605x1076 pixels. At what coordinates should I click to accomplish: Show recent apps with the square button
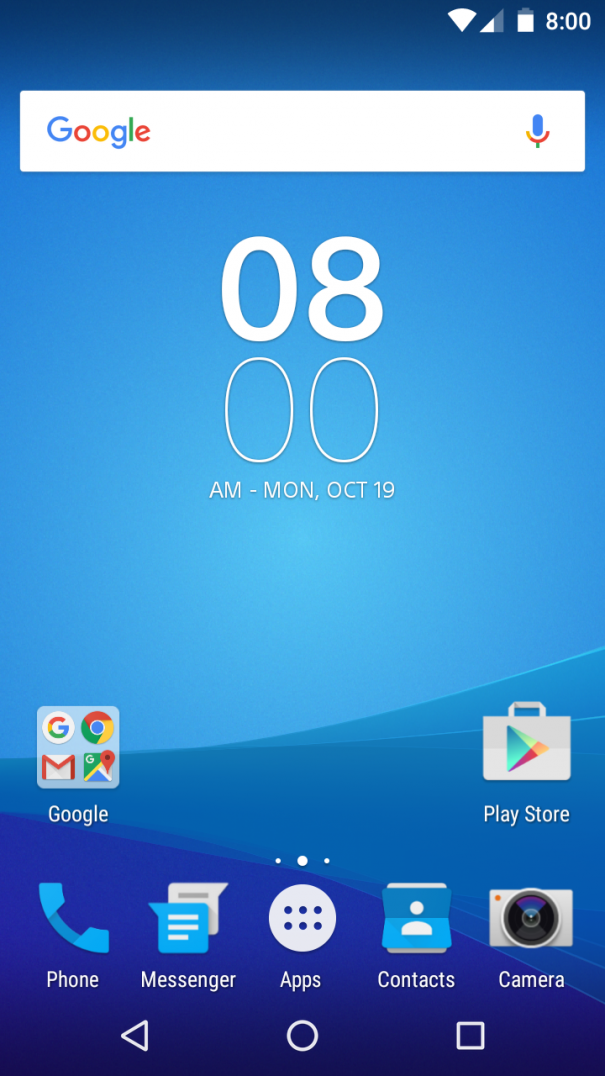tap(470, 1036)
